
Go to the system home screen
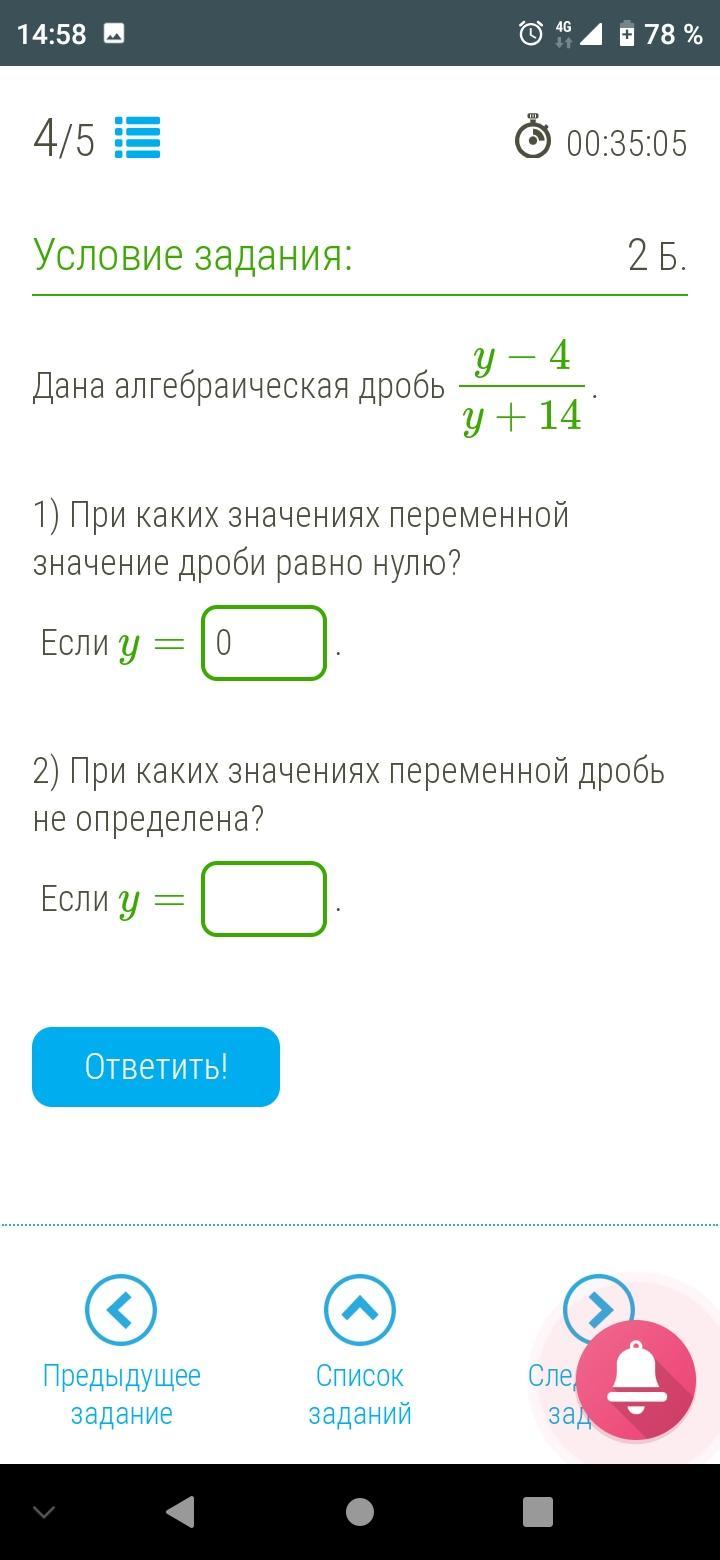(360, 1512)
